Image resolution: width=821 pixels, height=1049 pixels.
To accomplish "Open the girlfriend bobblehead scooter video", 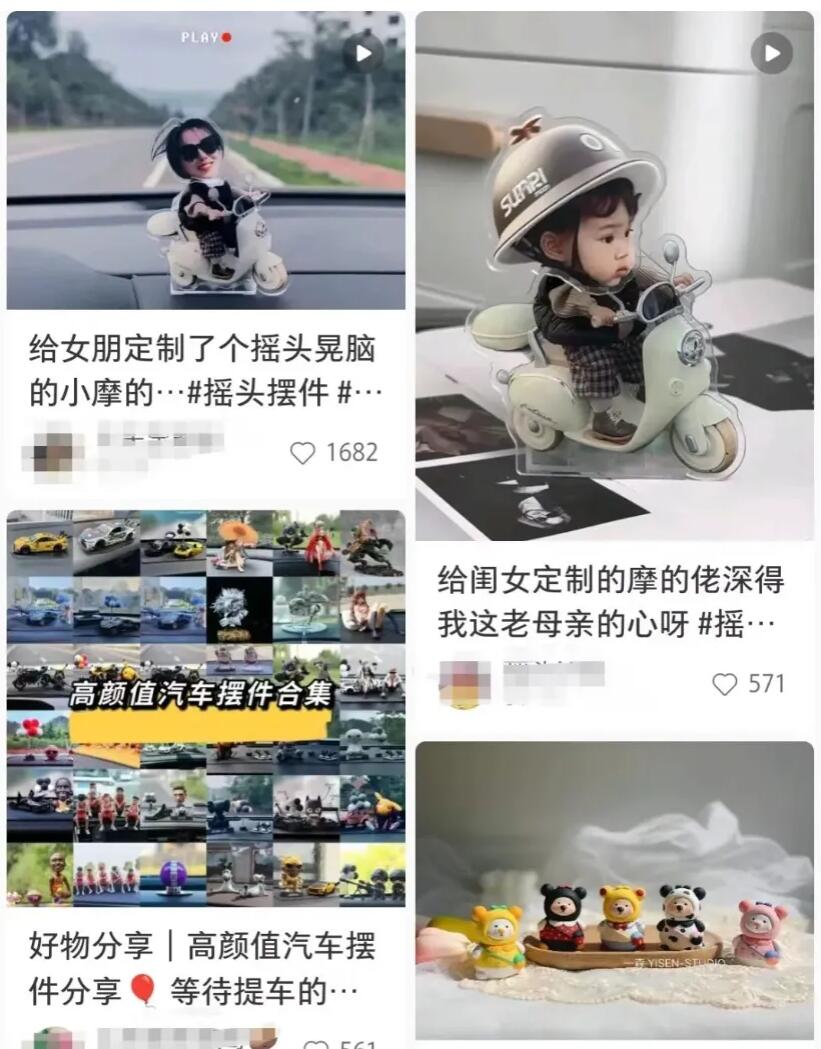I will (205, 160).
